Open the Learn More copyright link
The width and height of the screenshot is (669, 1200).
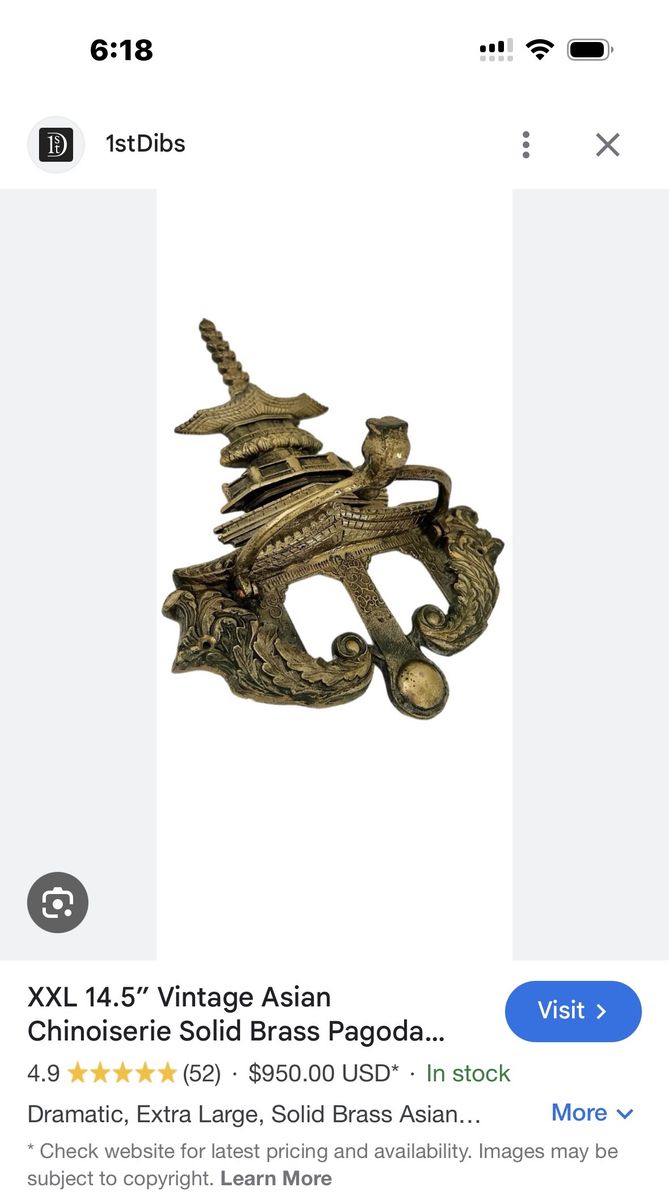(x=276, y=1178)
